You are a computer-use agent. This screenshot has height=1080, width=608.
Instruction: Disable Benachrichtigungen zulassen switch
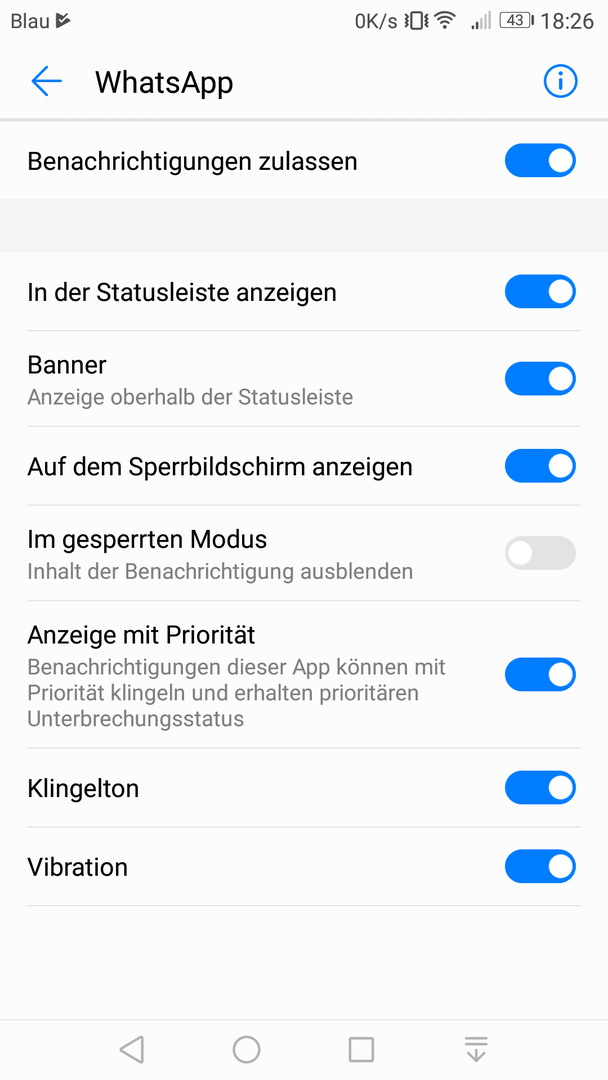click(x=540, y=160)
